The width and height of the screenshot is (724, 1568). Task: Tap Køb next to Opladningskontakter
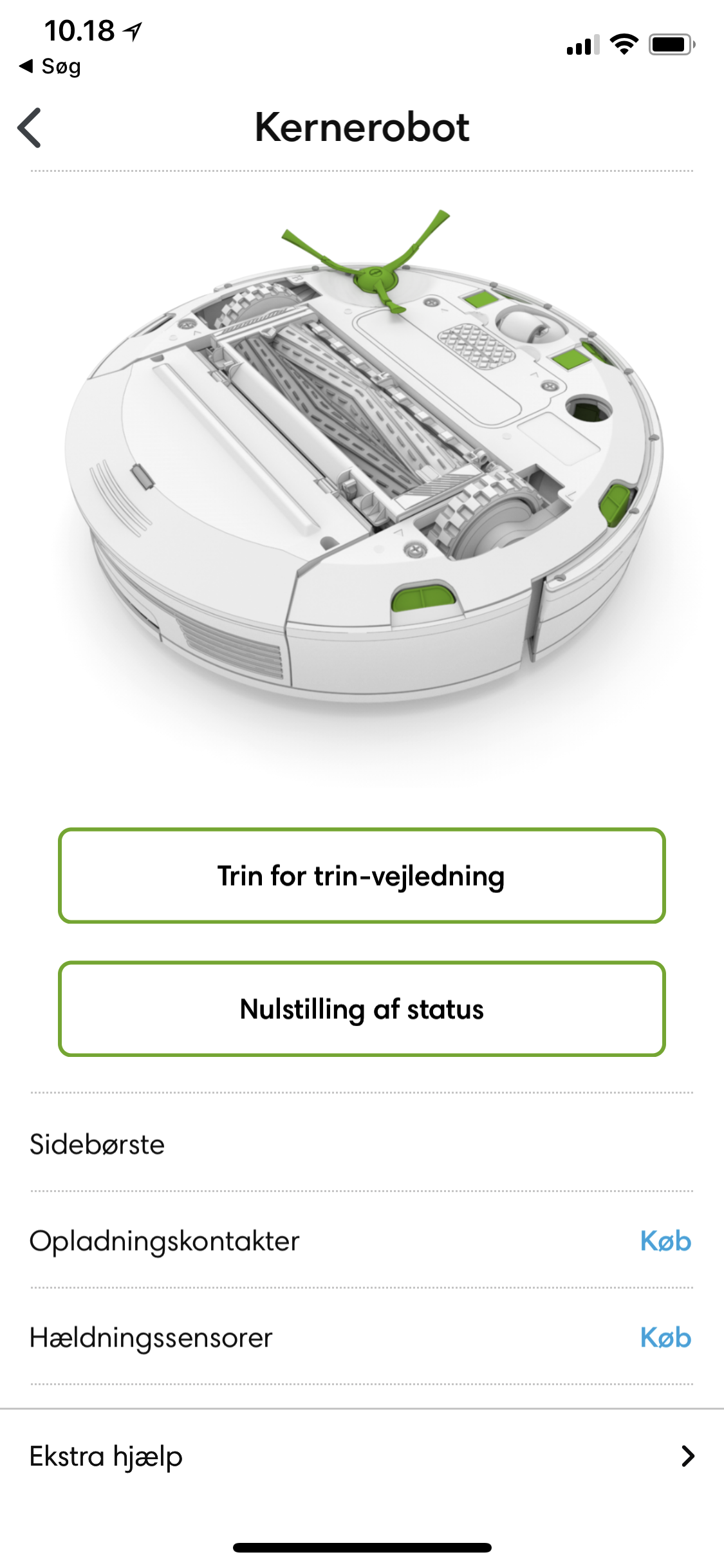pyautogui.click(x=667, y=1240)
